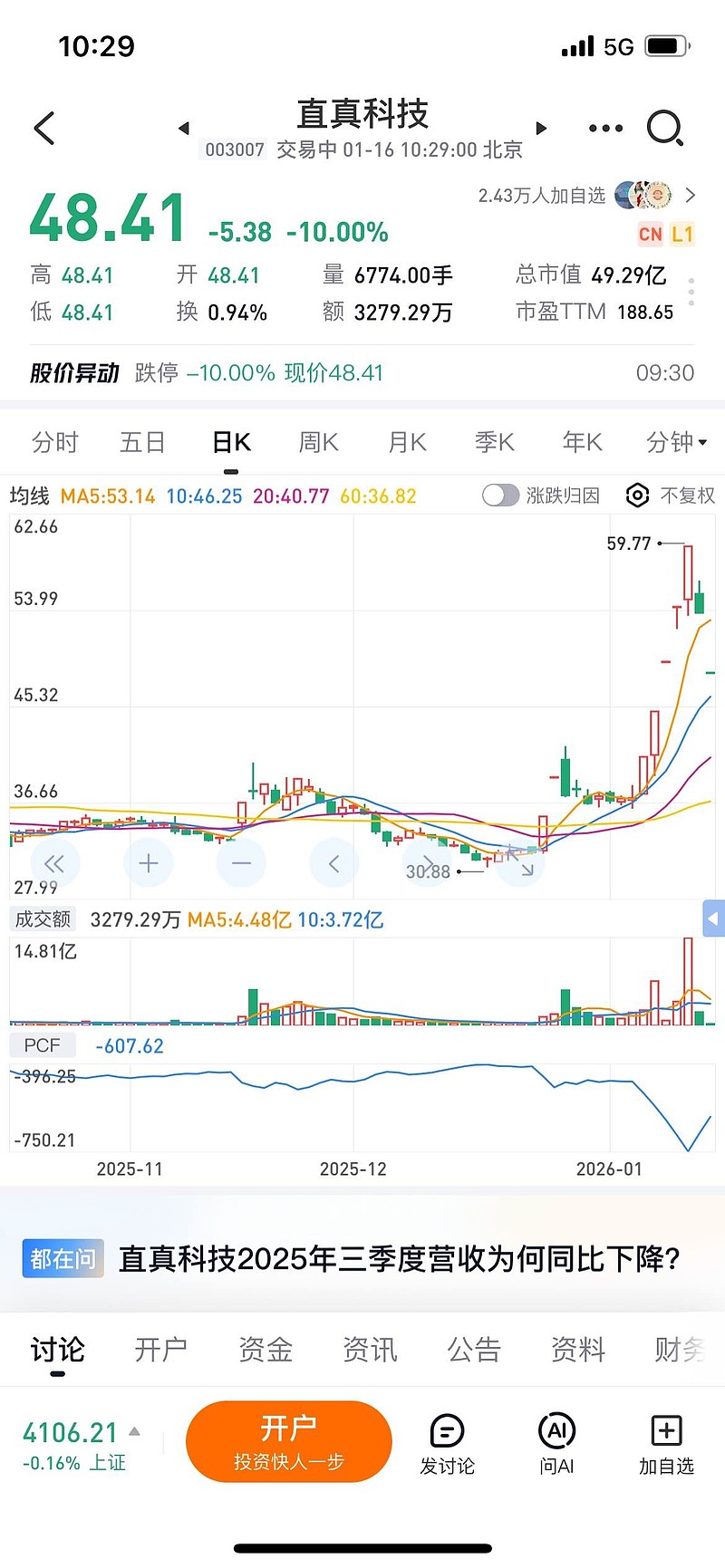Screen dimensions: 725x1568
Task: Zoom in on chart with plus icon
Action: pyautogui.click(x=149, y=862)
